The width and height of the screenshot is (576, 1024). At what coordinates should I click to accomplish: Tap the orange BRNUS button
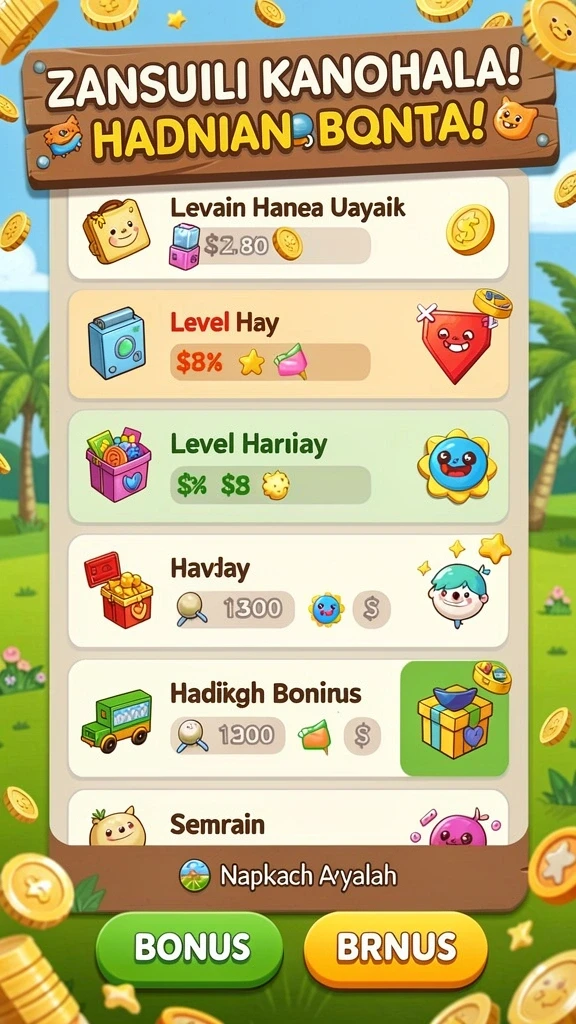click(x=396, y=948)
